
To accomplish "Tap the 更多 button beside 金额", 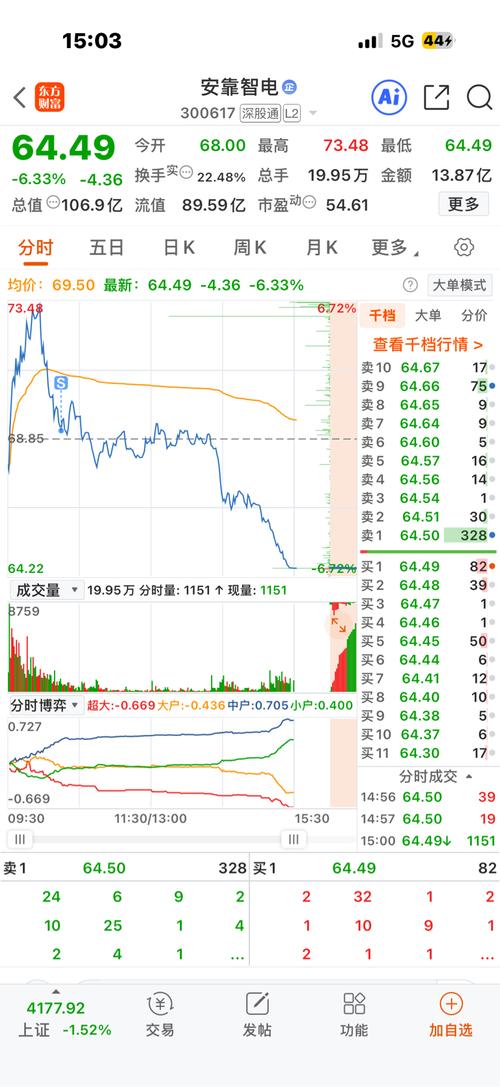I will coord(463,205).
